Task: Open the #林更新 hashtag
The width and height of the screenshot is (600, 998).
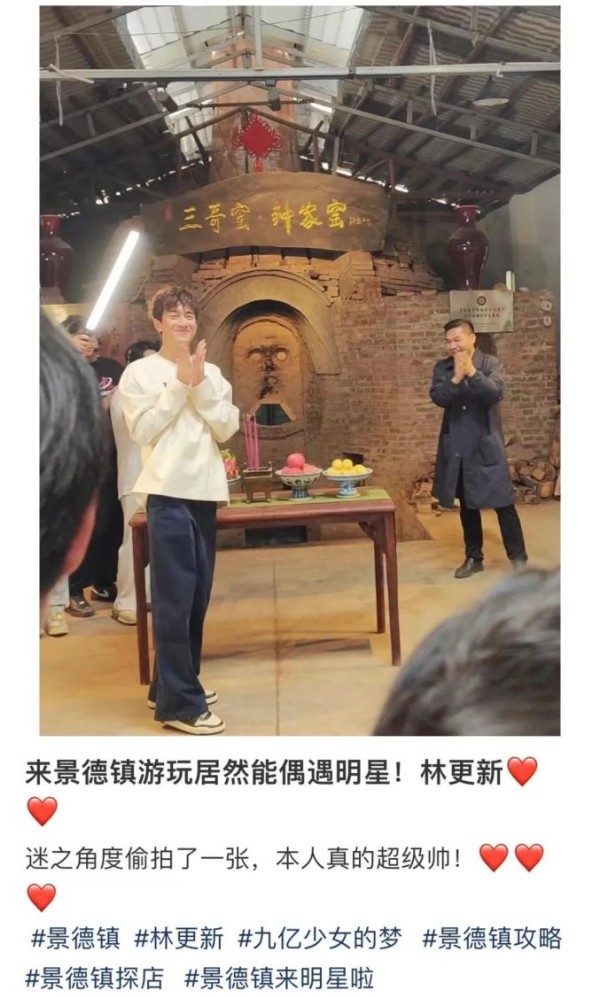Action: click(180, 938)
